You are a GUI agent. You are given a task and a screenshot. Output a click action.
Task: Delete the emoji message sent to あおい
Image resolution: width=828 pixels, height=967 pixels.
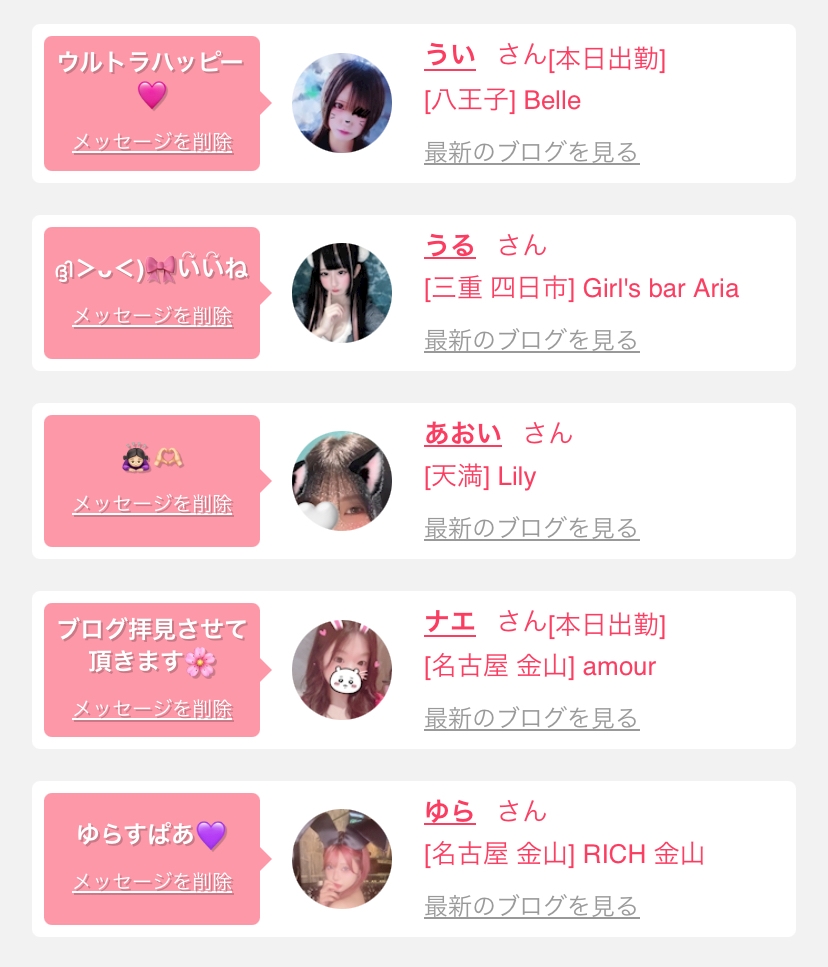(152, 504)
